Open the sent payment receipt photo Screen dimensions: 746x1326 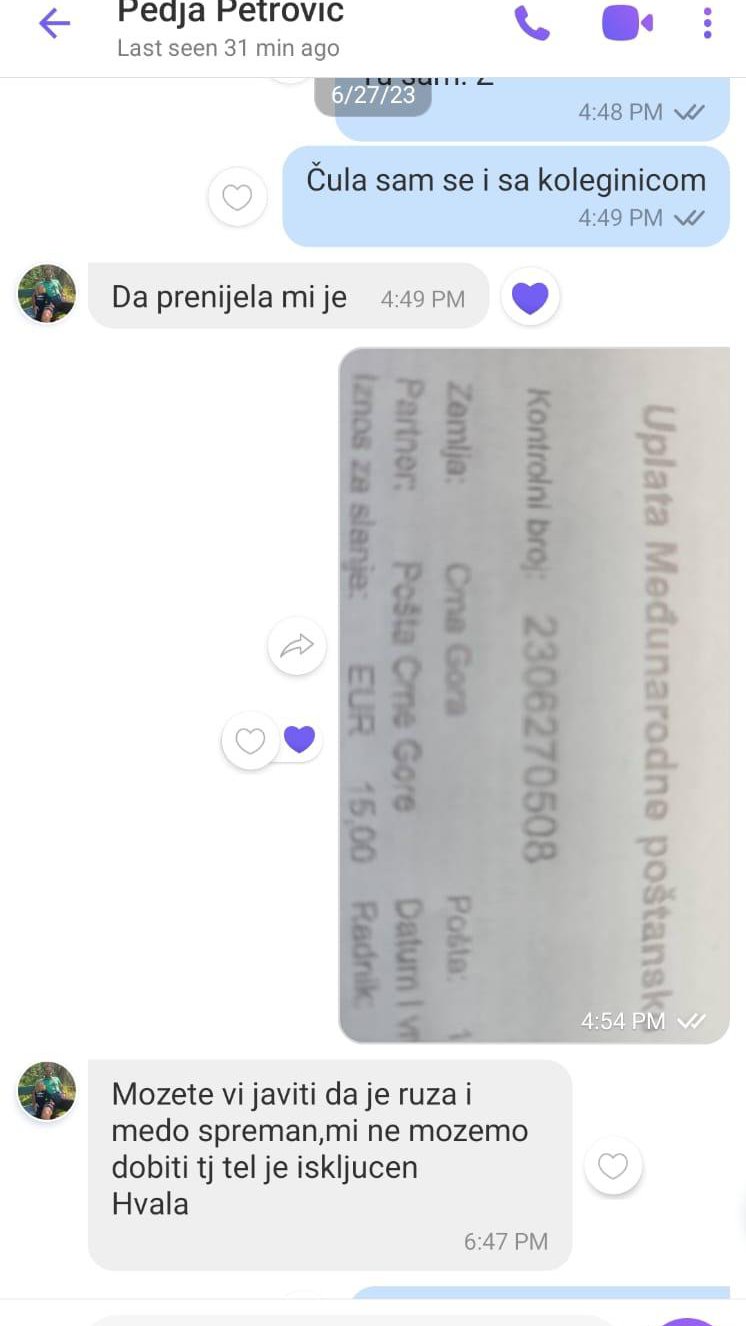pyautogui.click(x=534, y=695)
